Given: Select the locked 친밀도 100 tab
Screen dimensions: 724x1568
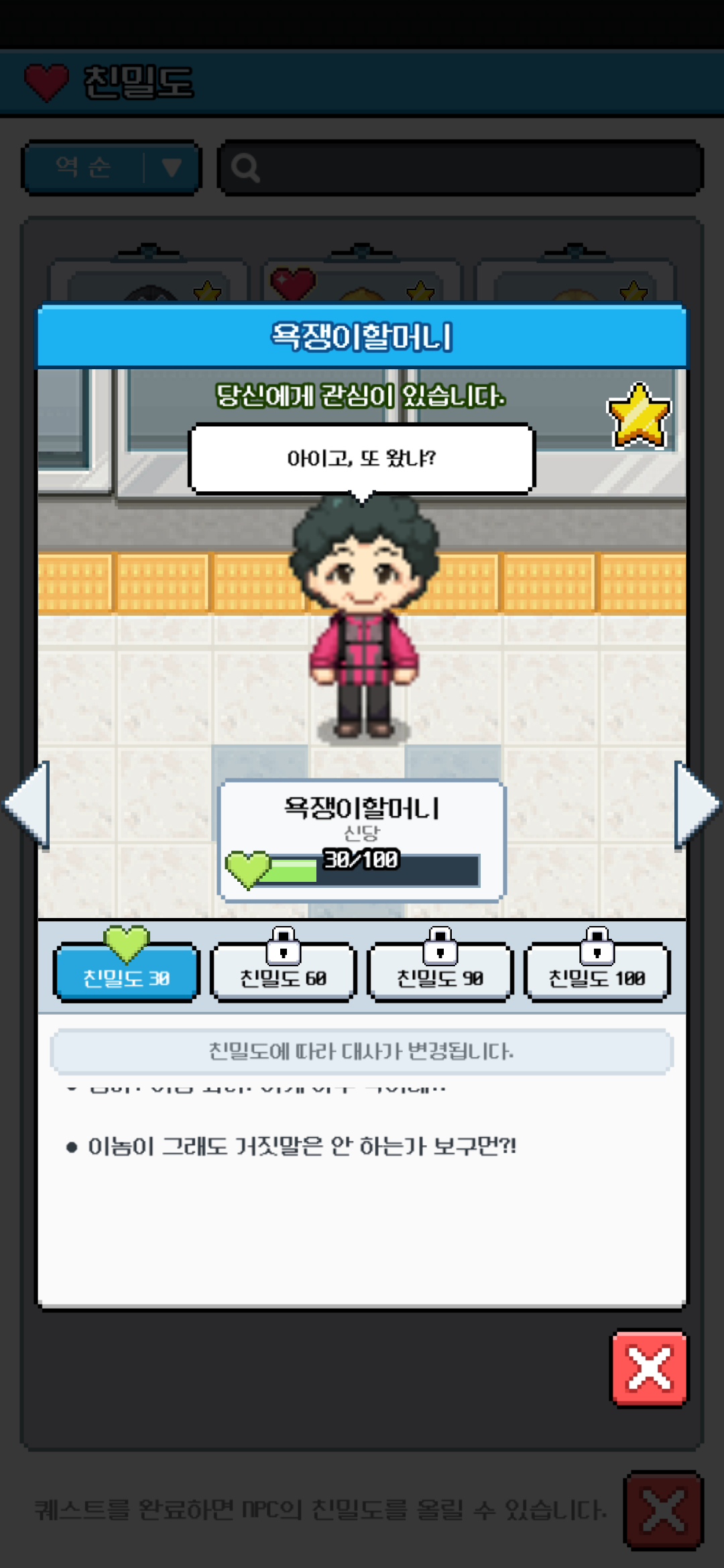Looking at the screenshot, I should 597,973.
